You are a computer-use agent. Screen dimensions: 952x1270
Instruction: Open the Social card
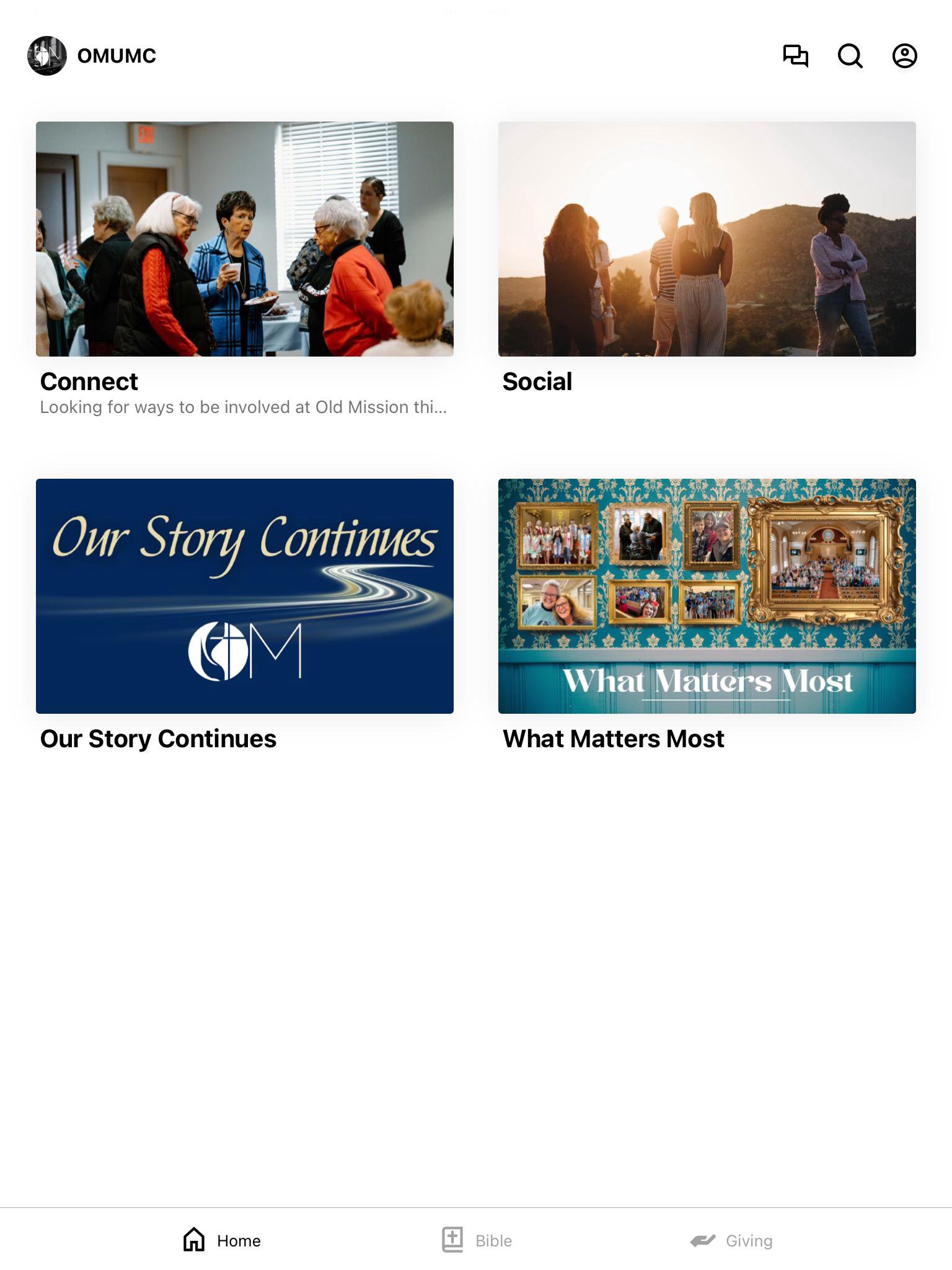[x=707, y=239]
